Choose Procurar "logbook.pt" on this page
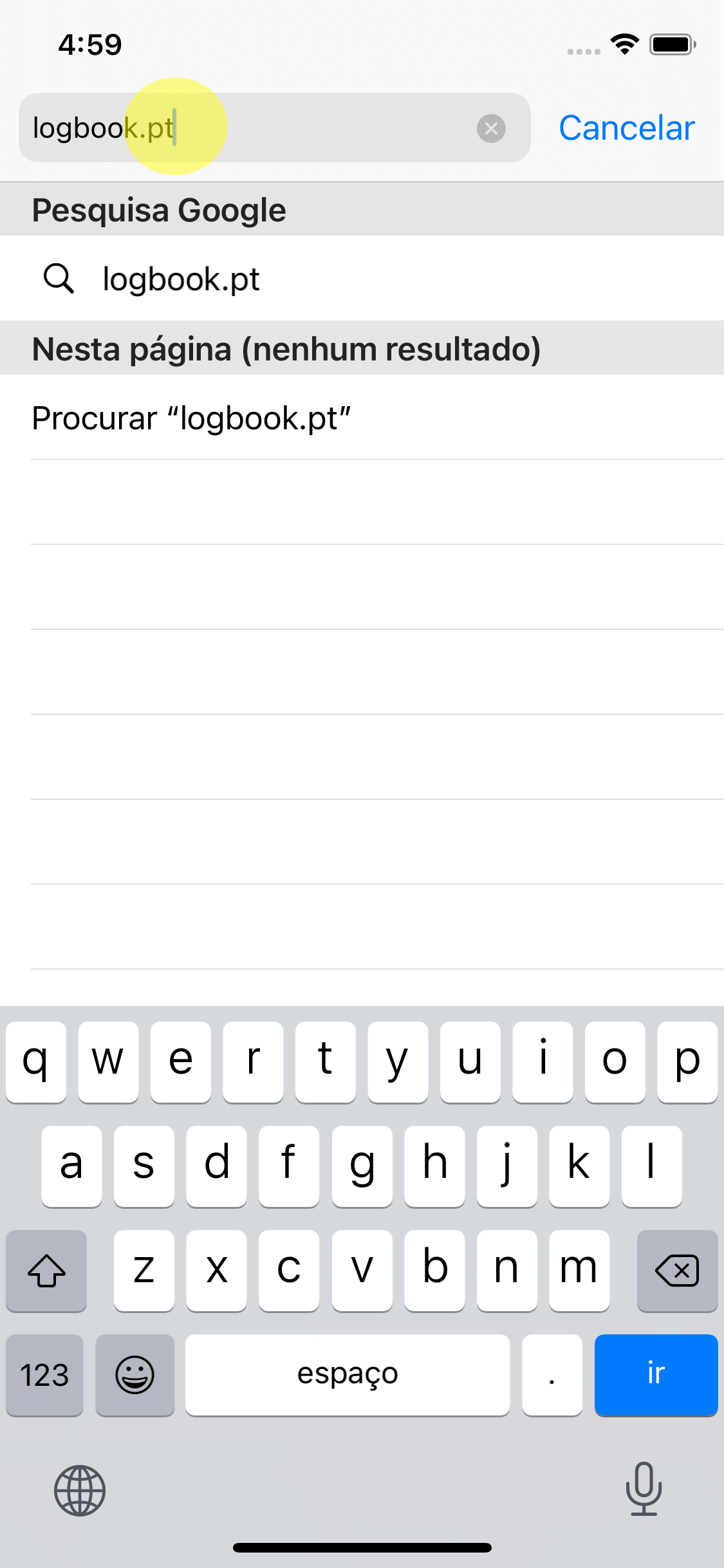 click(191, 418)
